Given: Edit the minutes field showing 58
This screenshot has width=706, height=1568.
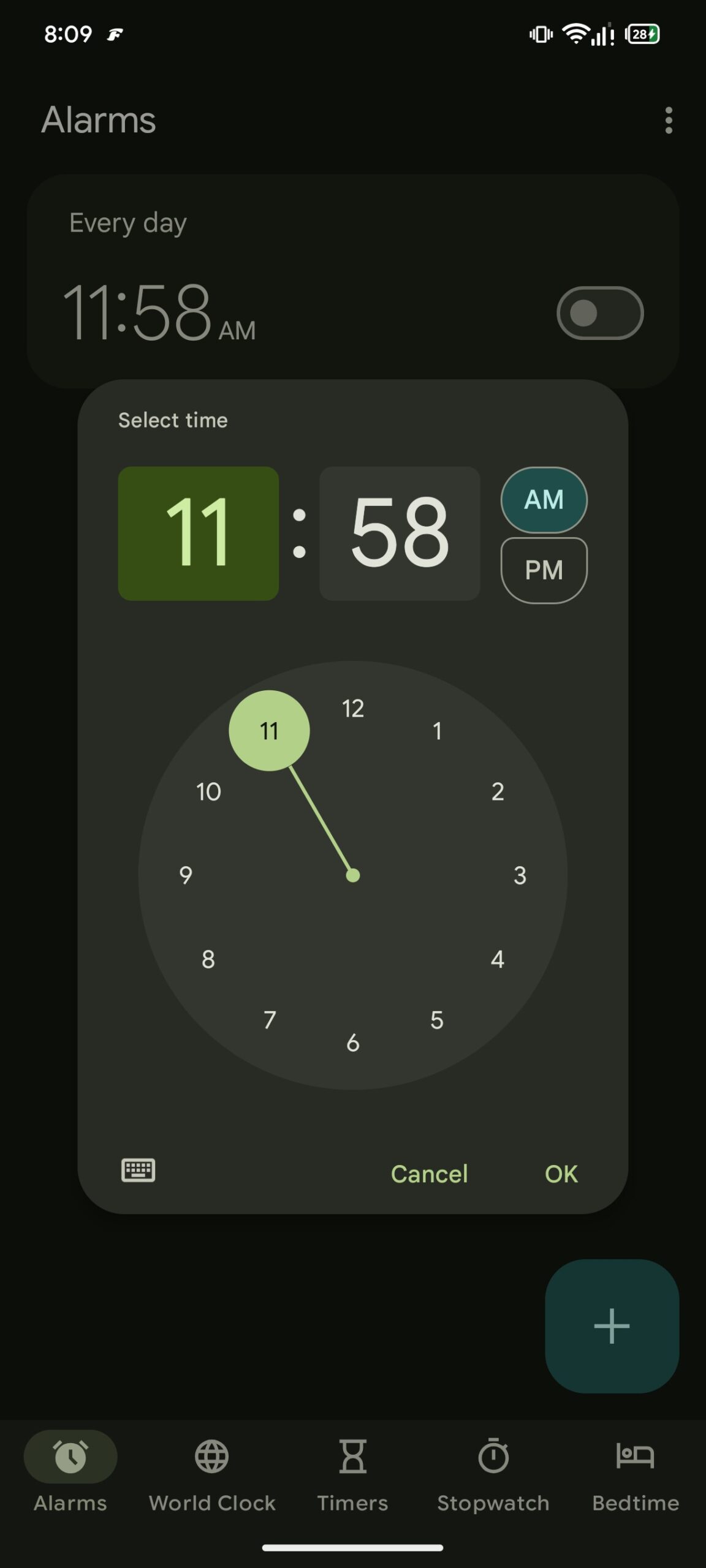Looking at the screenshot, I should pos(399,533).
